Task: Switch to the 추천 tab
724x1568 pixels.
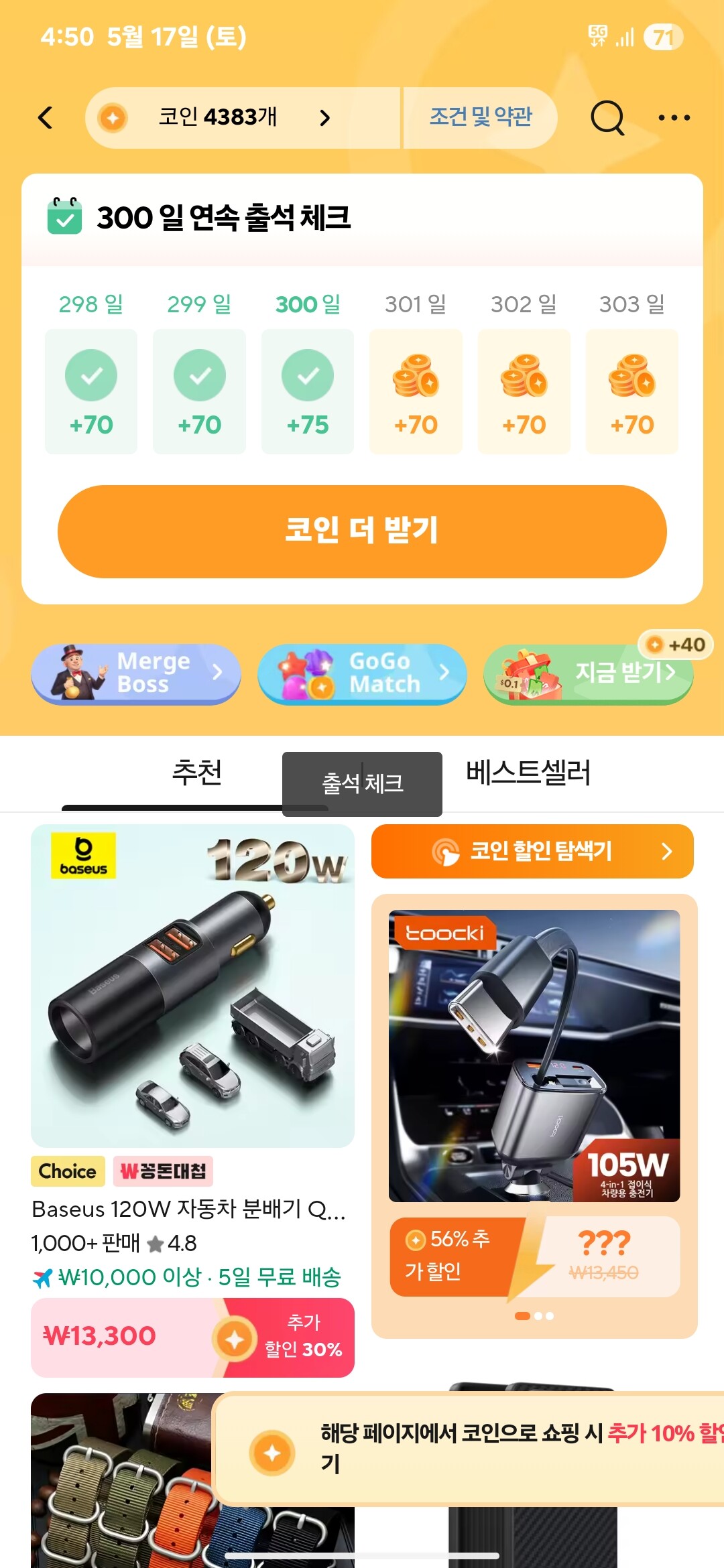Action: [196, 773]
